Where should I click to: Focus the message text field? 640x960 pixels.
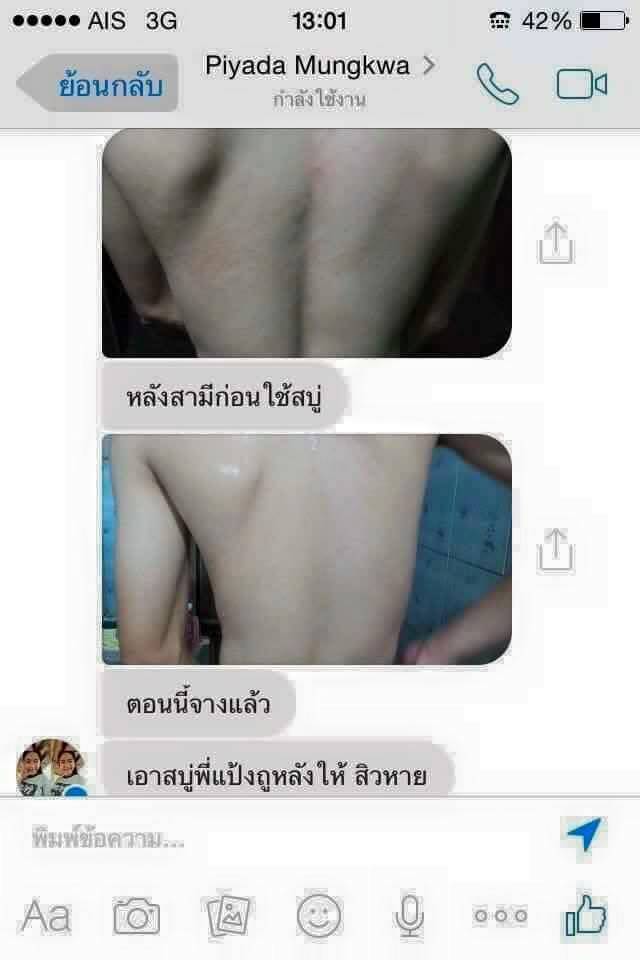[x=280, y=838]
